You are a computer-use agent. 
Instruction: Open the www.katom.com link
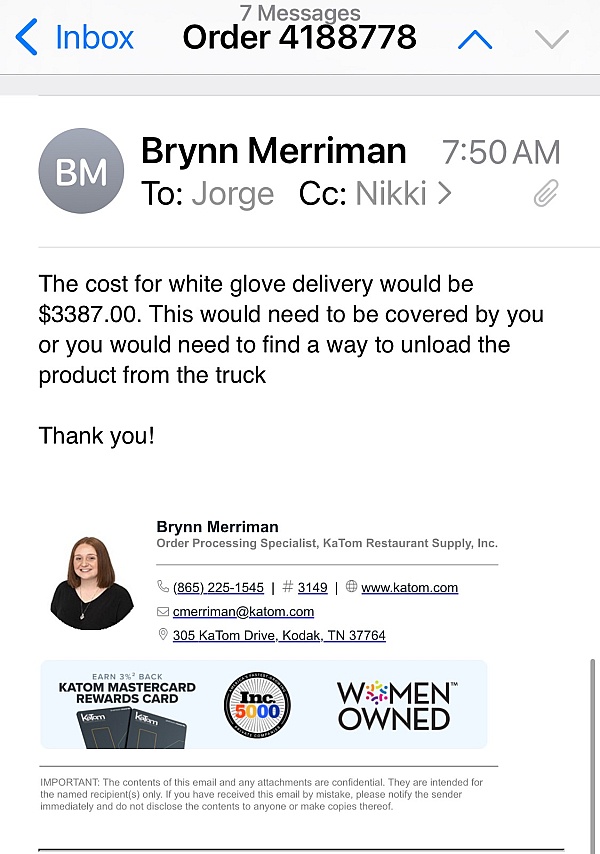click(x=409, y=588)
